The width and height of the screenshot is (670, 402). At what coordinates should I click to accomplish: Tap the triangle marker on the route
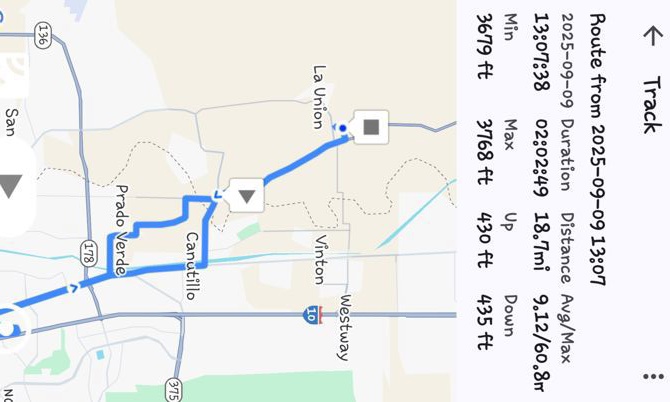tap(245, 196)
